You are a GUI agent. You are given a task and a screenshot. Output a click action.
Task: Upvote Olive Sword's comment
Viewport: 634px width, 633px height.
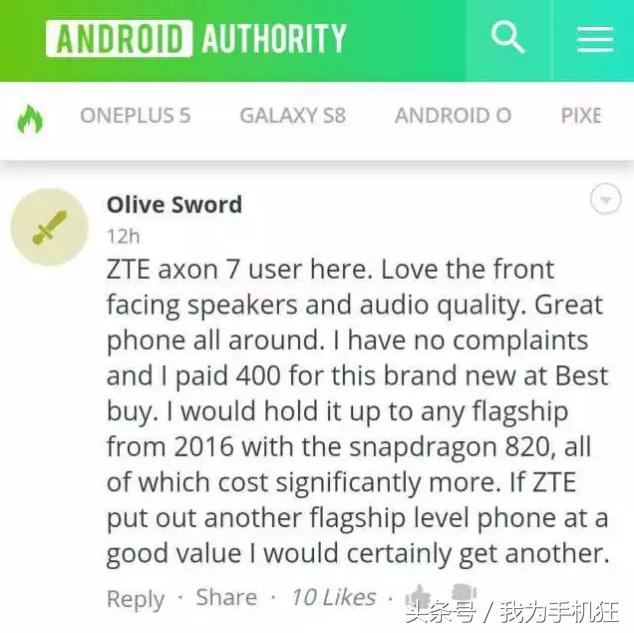point(418,596)
